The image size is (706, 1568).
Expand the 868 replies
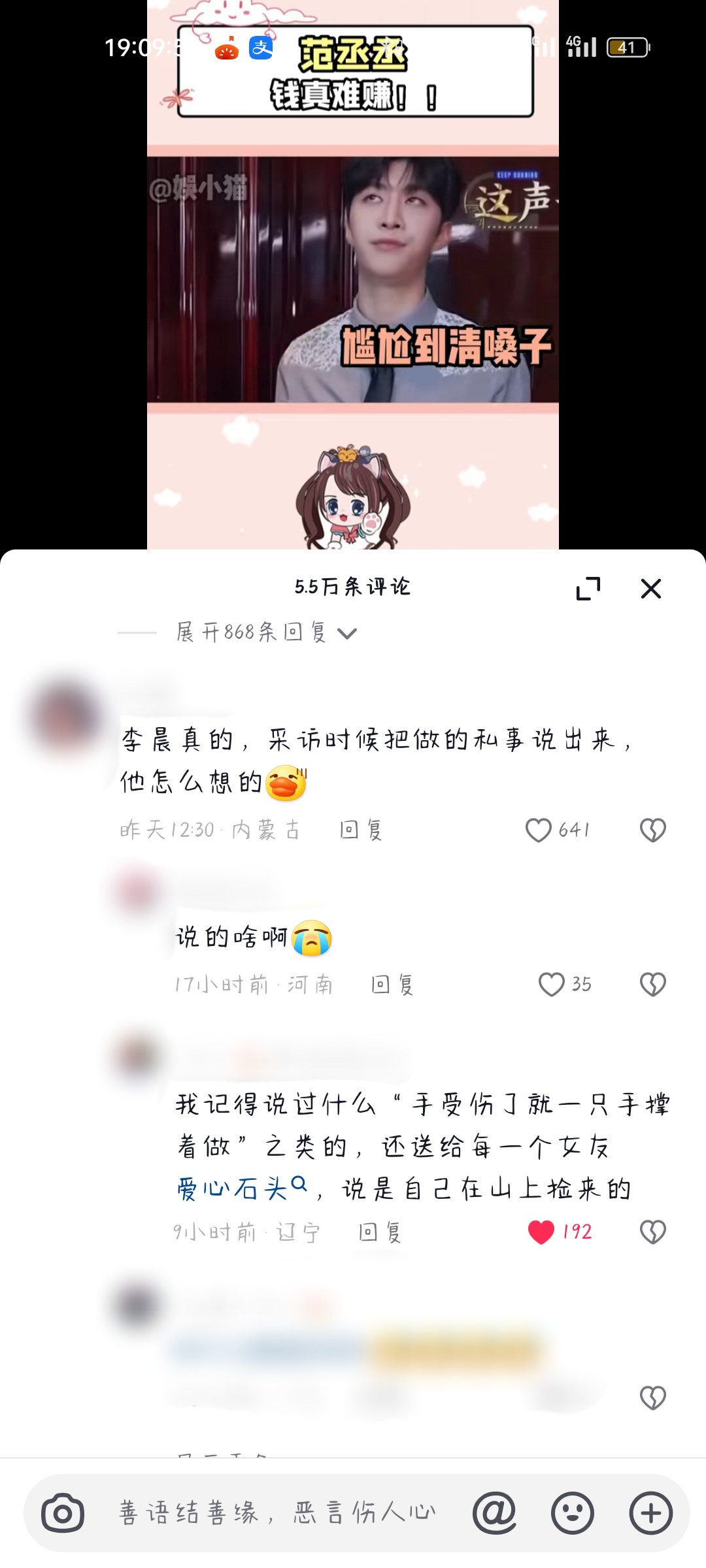pyautogui.click(x=267, y=632)
